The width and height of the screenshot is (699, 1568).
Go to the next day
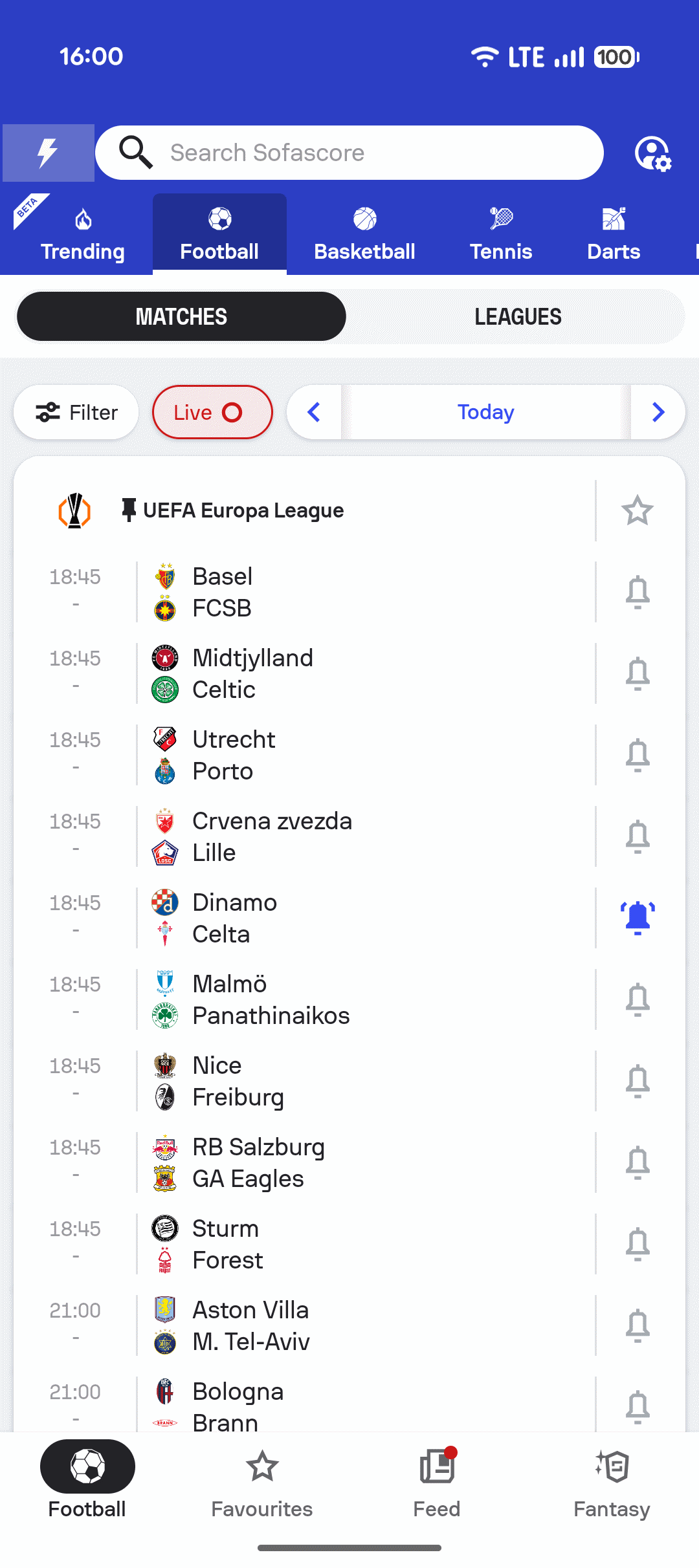click(x=658, y=412)
